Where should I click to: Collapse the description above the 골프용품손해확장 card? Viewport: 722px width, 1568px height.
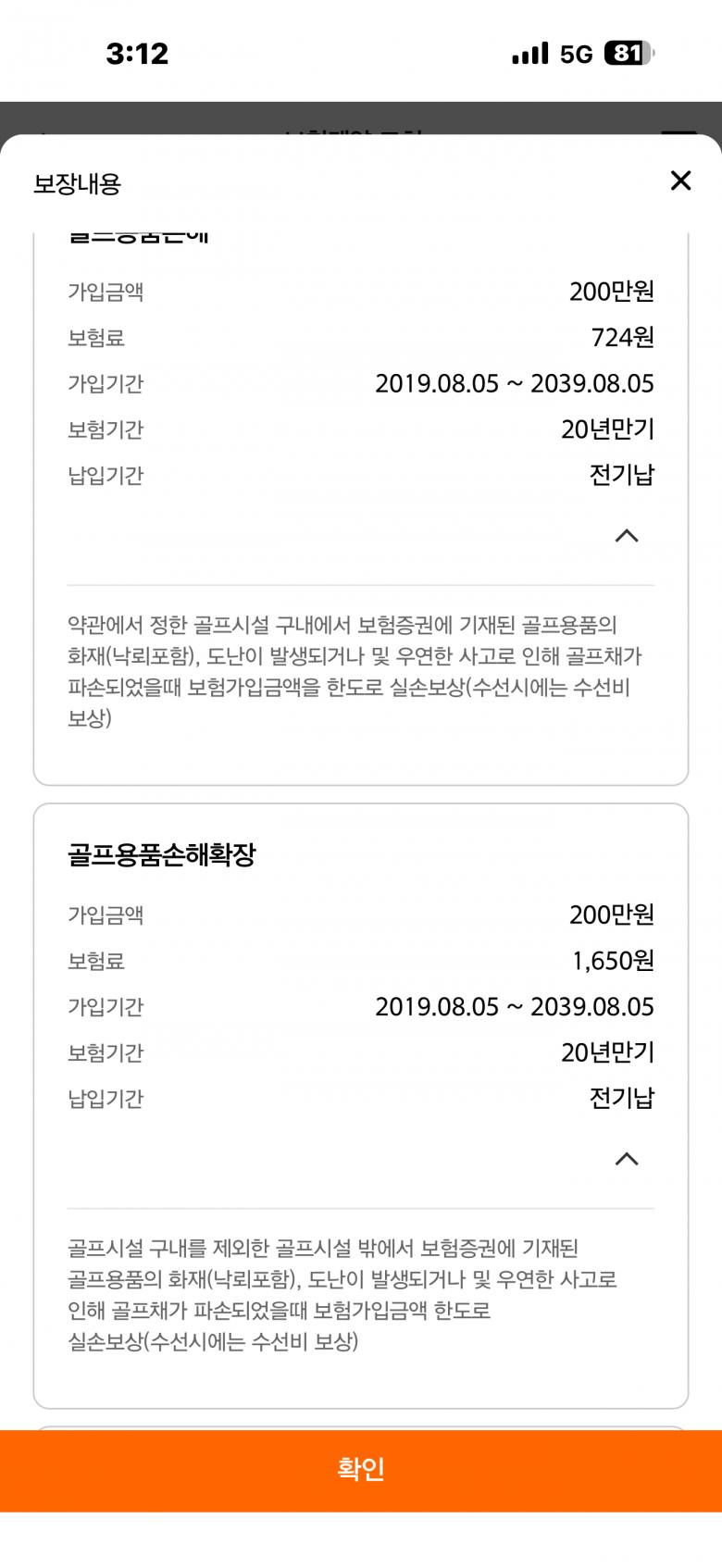tap(627, 536)
